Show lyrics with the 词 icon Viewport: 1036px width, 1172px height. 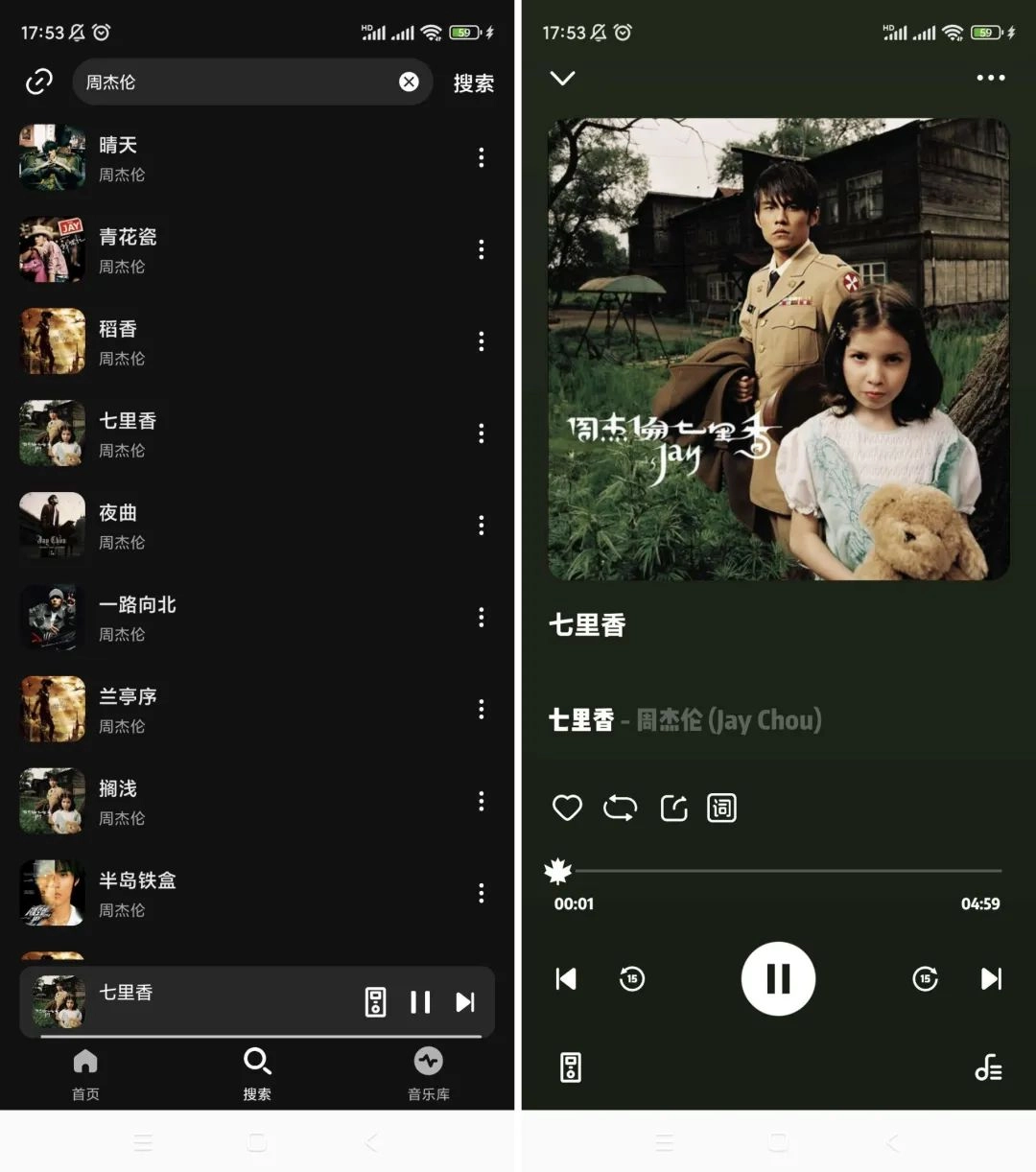(721, 809)
